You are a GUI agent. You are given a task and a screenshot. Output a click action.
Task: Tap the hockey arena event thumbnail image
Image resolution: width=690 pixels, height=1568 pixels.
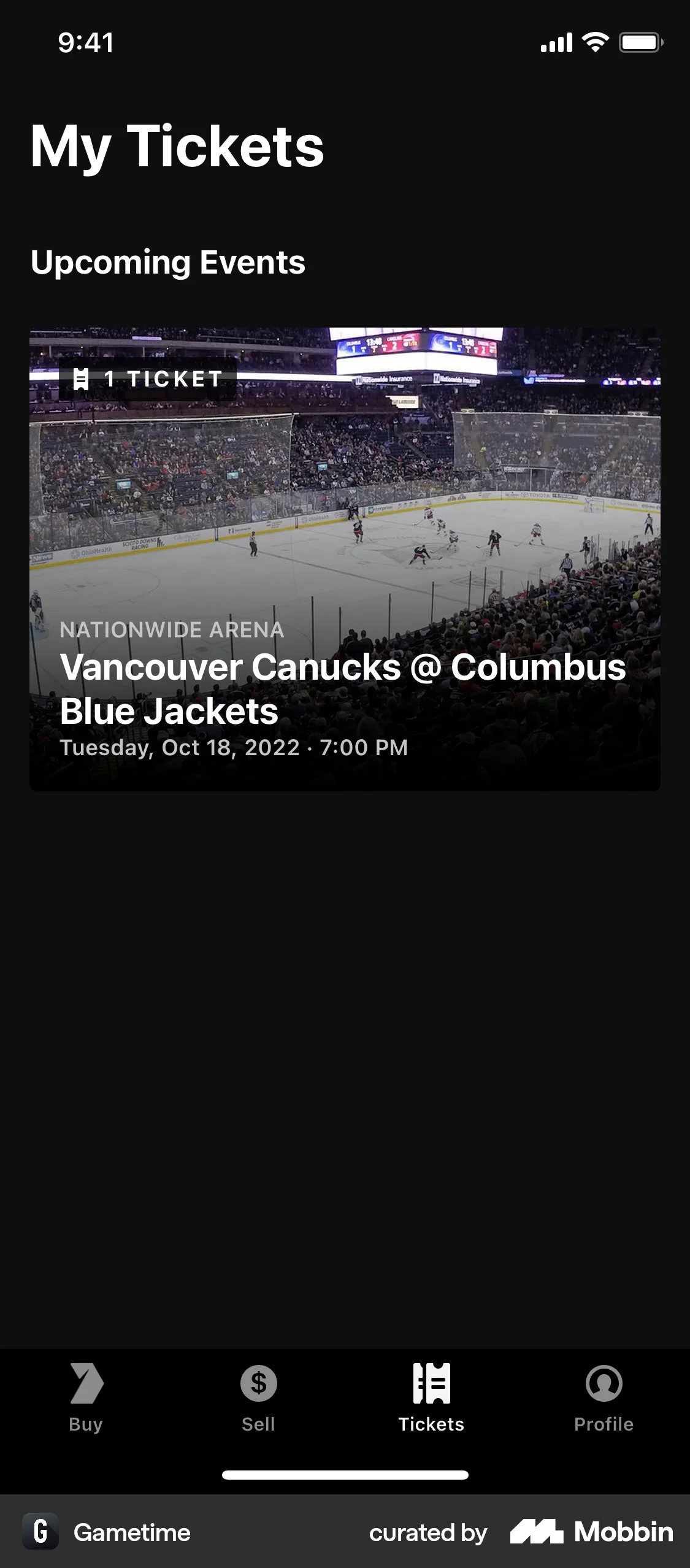[x=345, y=491]
